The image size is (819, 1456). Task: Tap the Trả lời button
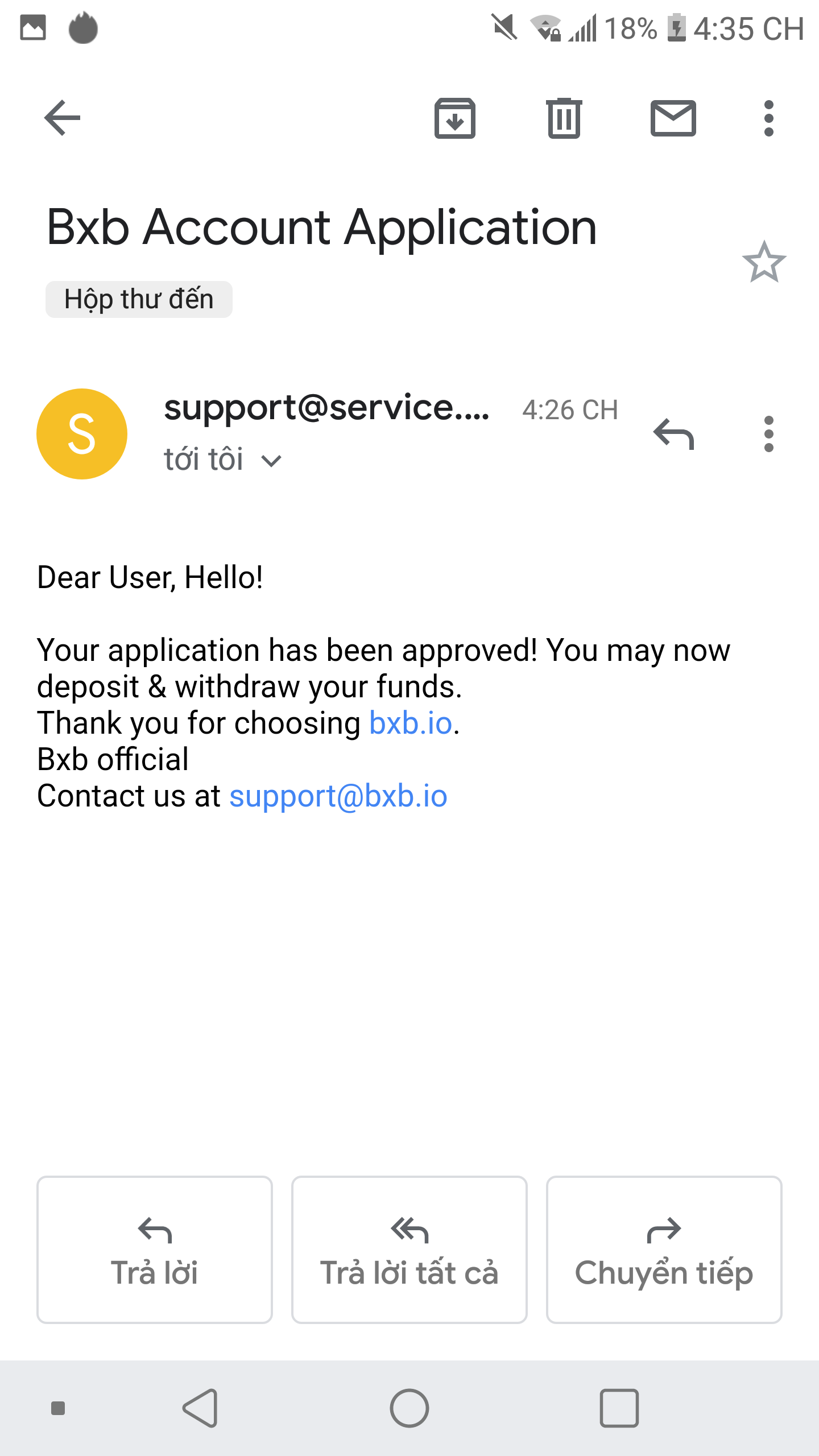click(x=155, y=1250)
